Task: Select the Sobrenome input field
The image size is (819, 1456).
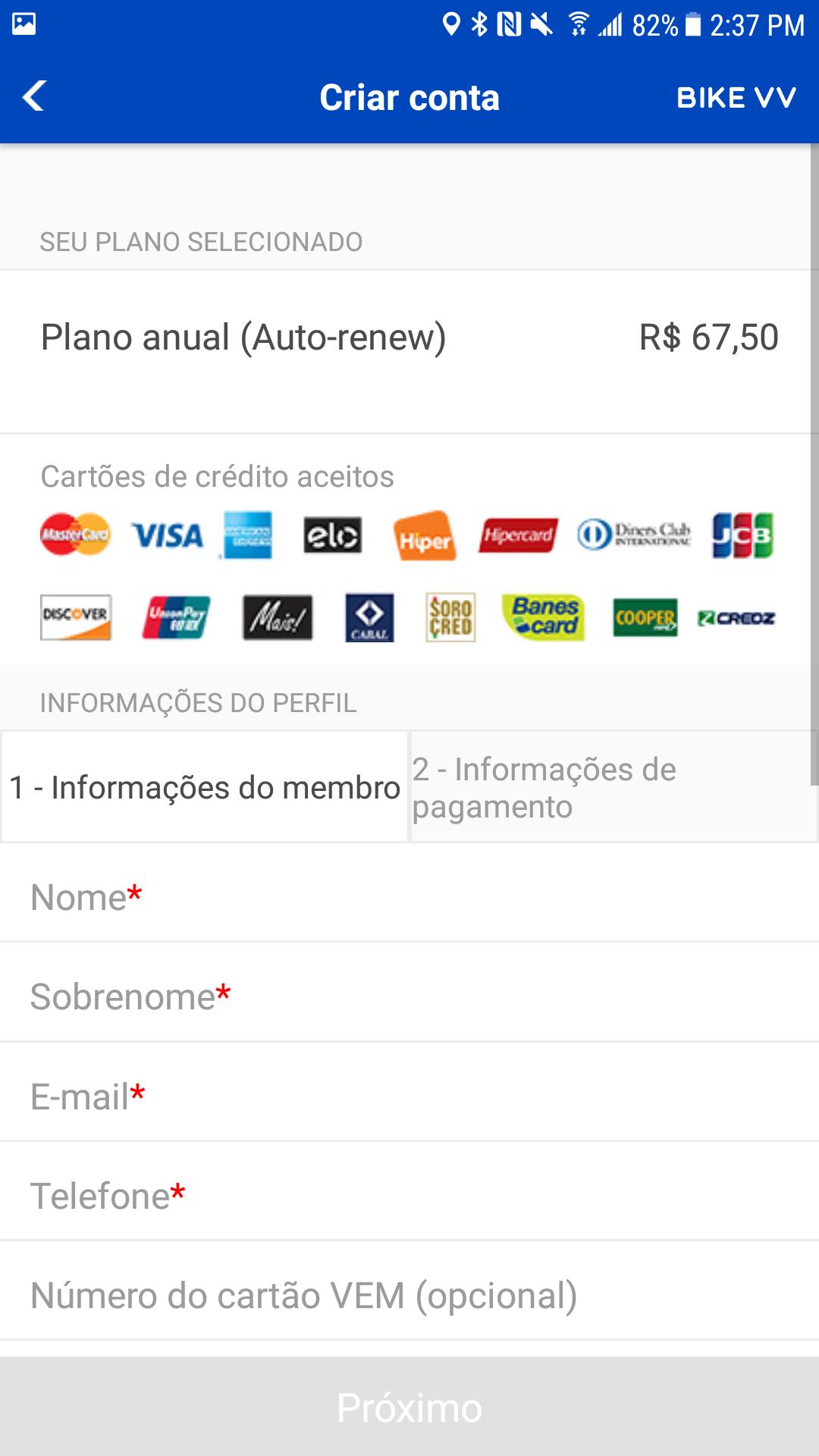Action: [409, 996]
